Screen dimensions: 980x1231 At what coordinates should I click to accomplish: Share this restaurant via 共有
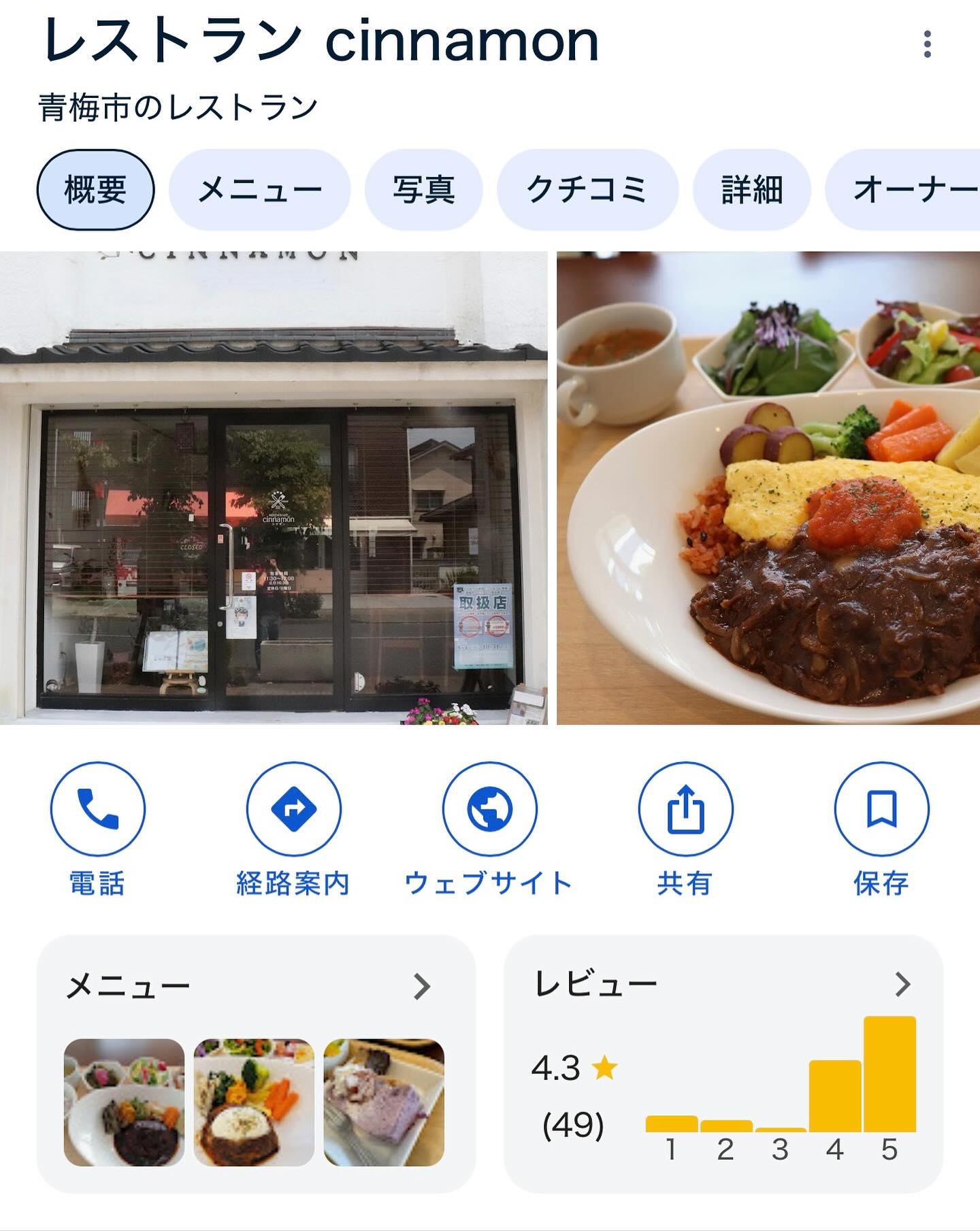685,808
